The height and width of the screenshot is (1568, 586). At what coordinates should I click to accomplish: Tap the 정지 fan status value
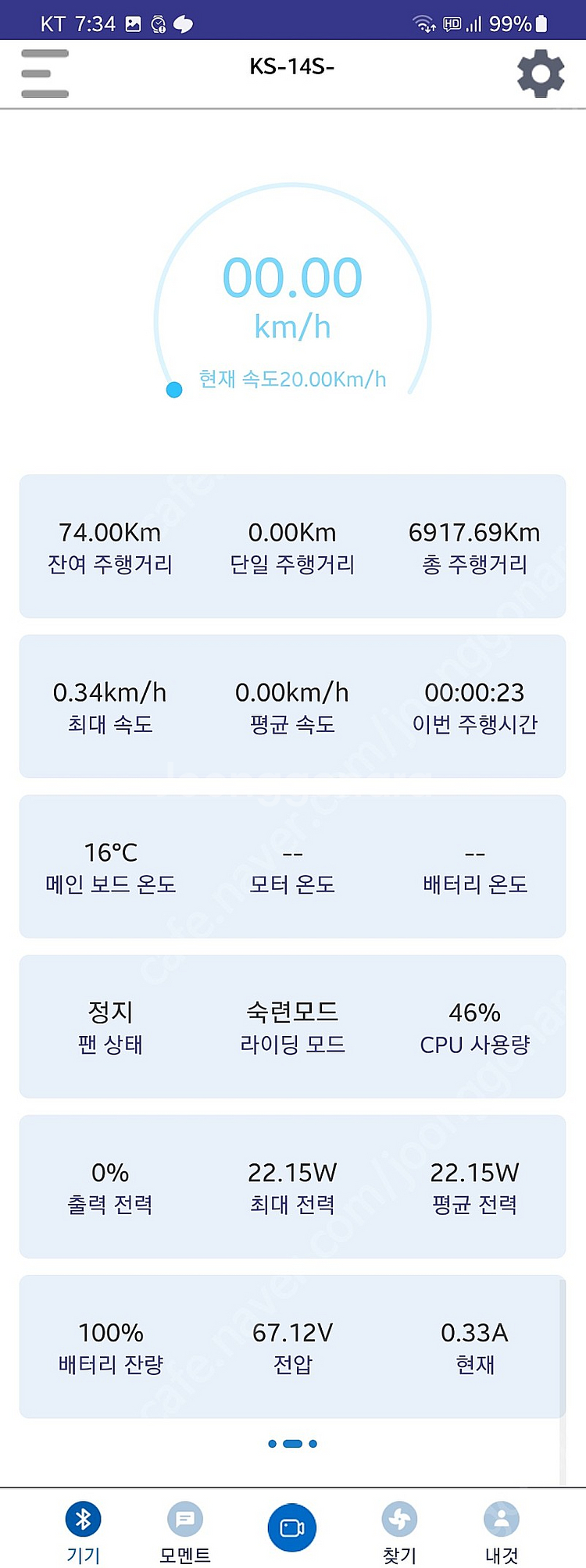[x=109, y=1011]
